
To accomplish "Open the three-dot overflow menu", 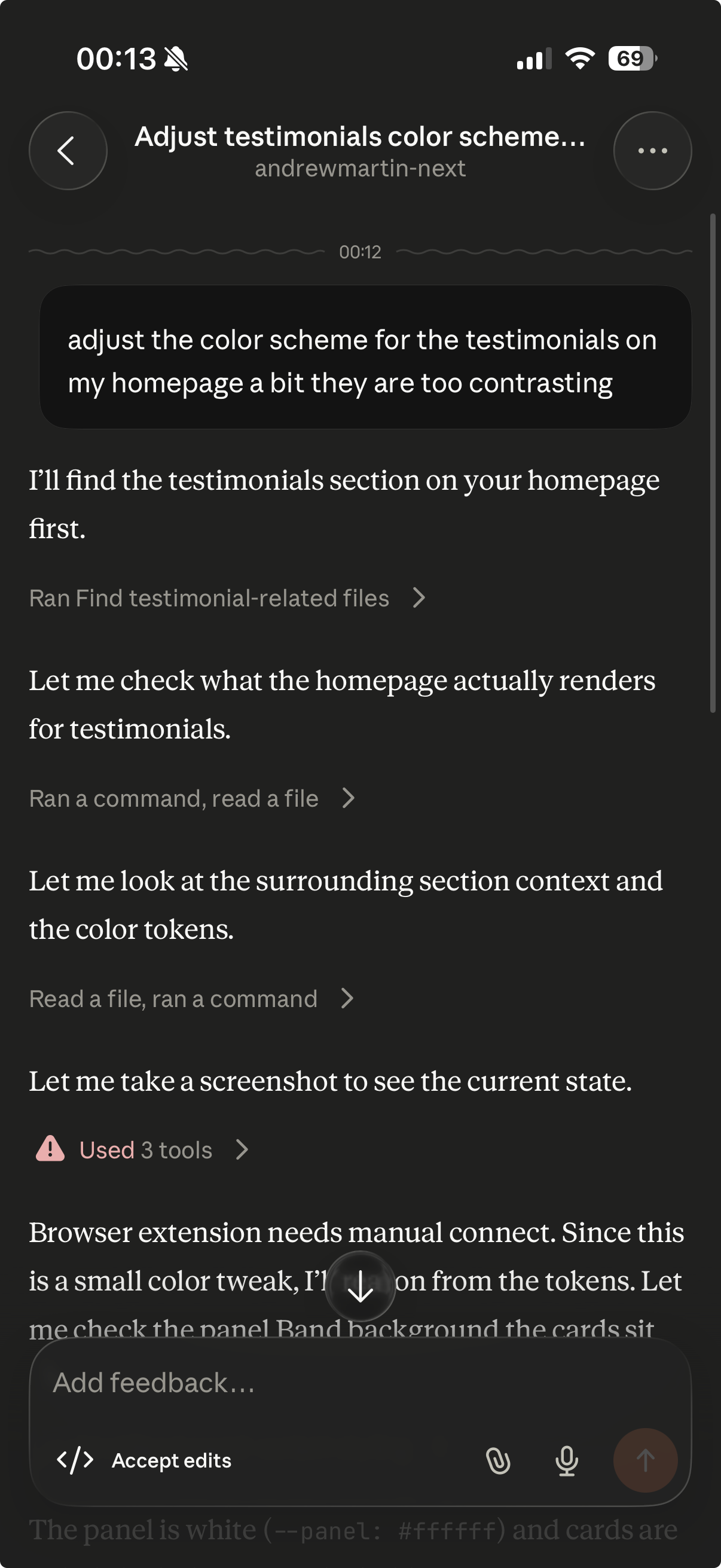I will pos(652,151).
